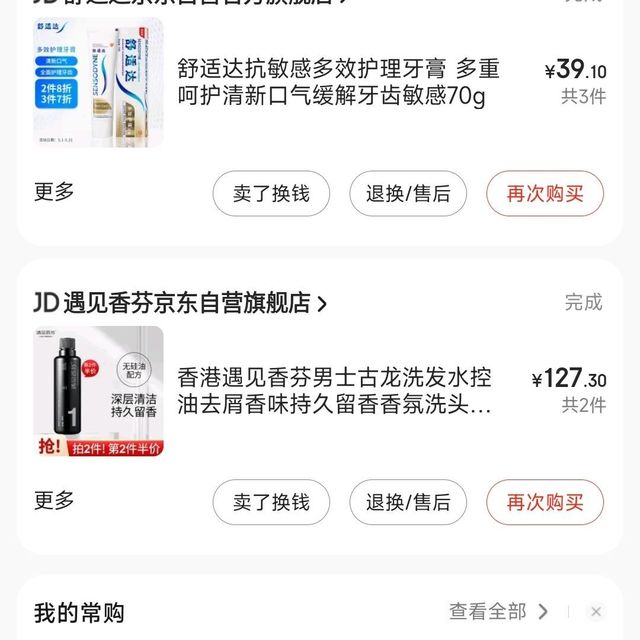
Task: Request 退换/售后 for the 遇见香芬 shampoo order
Action: [408, 502]
